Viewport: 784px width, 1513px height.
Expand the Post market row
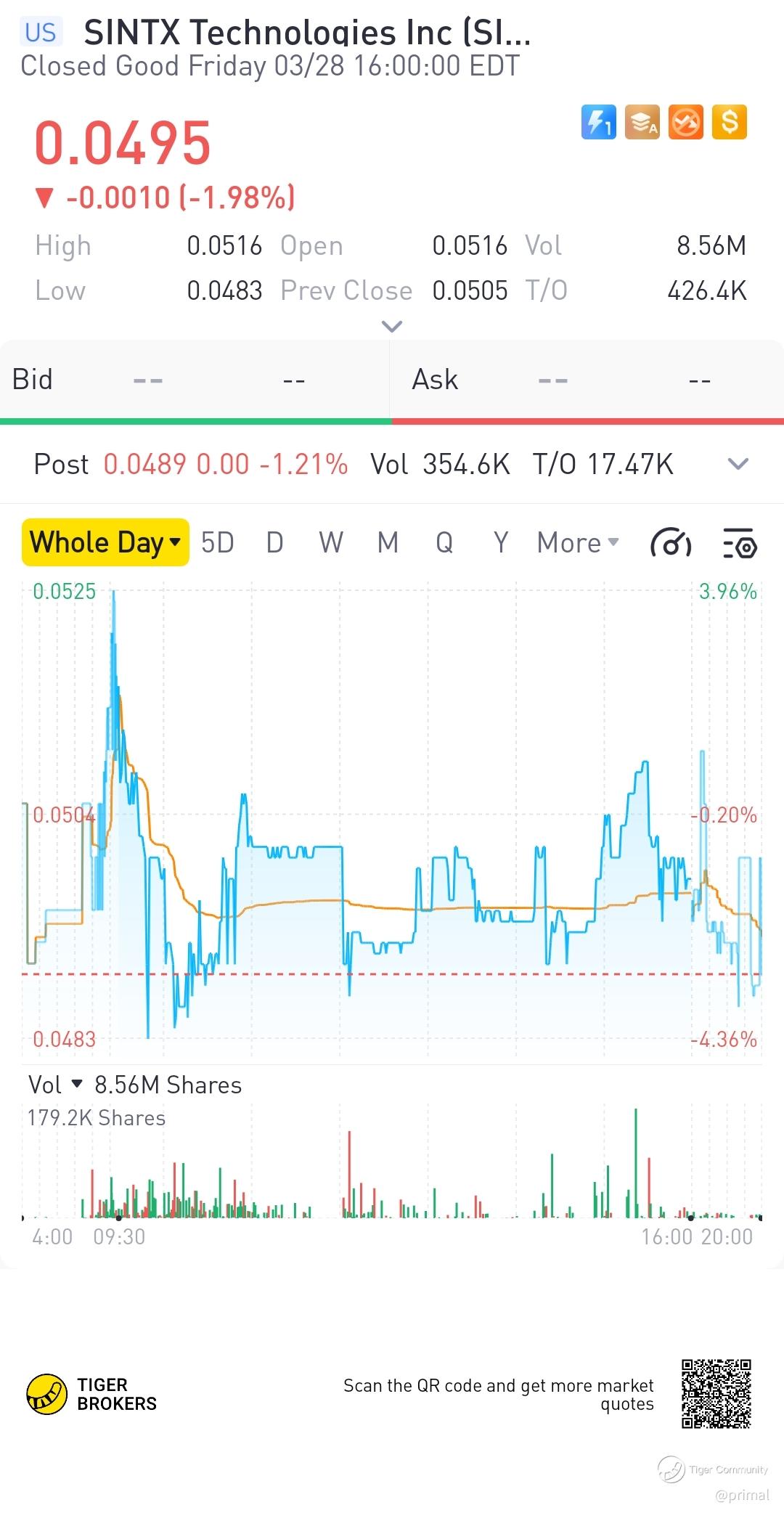[738, 464]
